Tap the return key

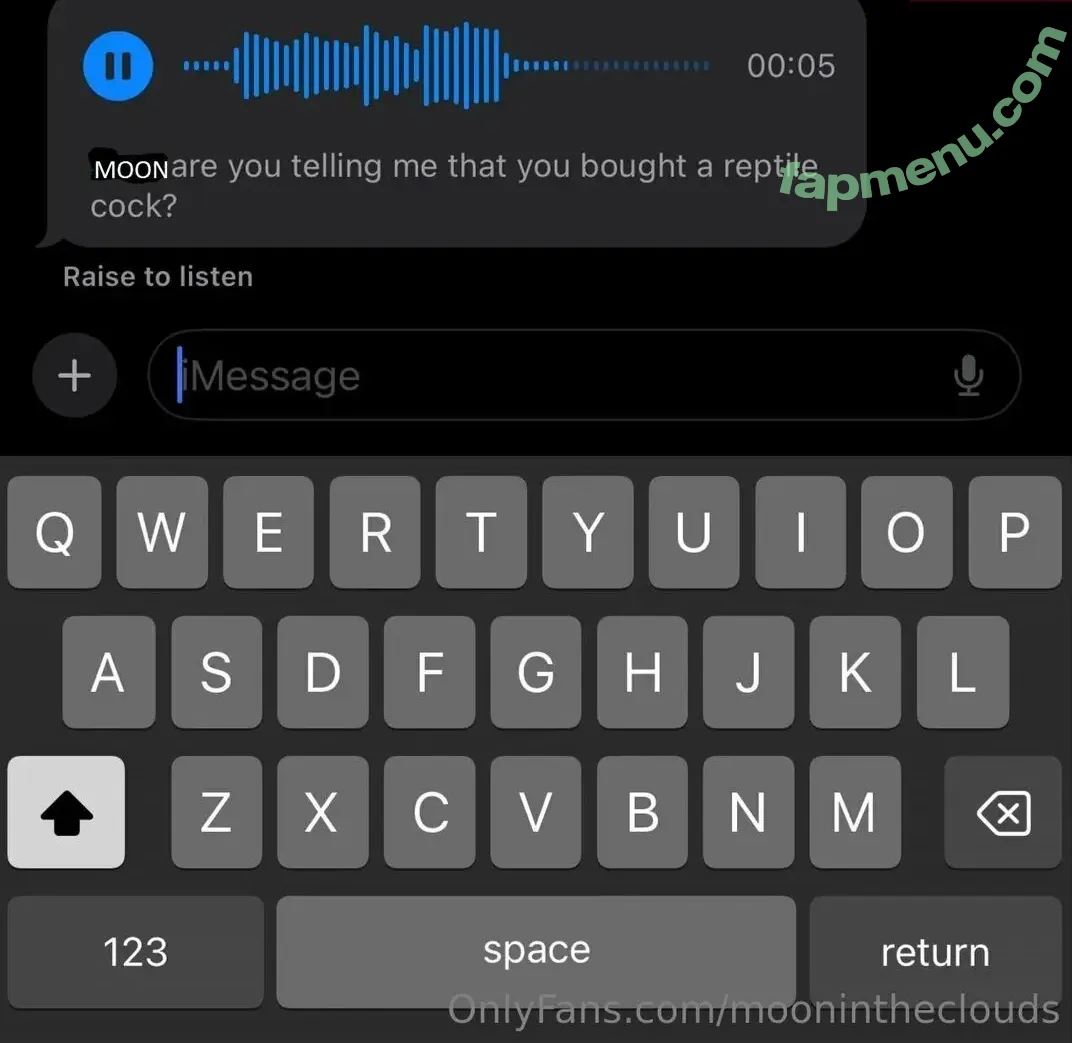click(935, 951)
